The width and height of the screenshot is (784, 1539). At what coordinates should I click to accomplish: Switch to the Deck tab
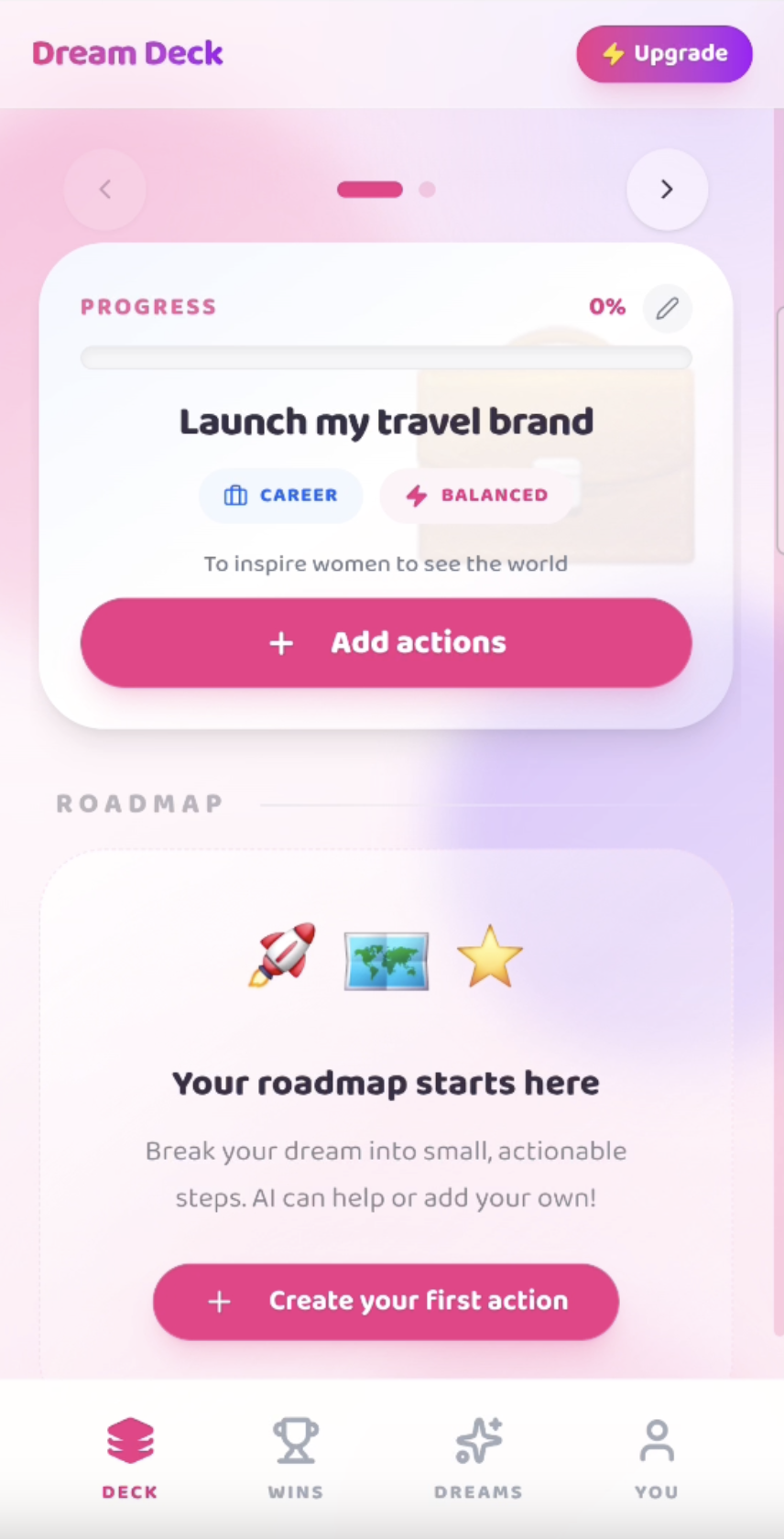click(130, 1458)
